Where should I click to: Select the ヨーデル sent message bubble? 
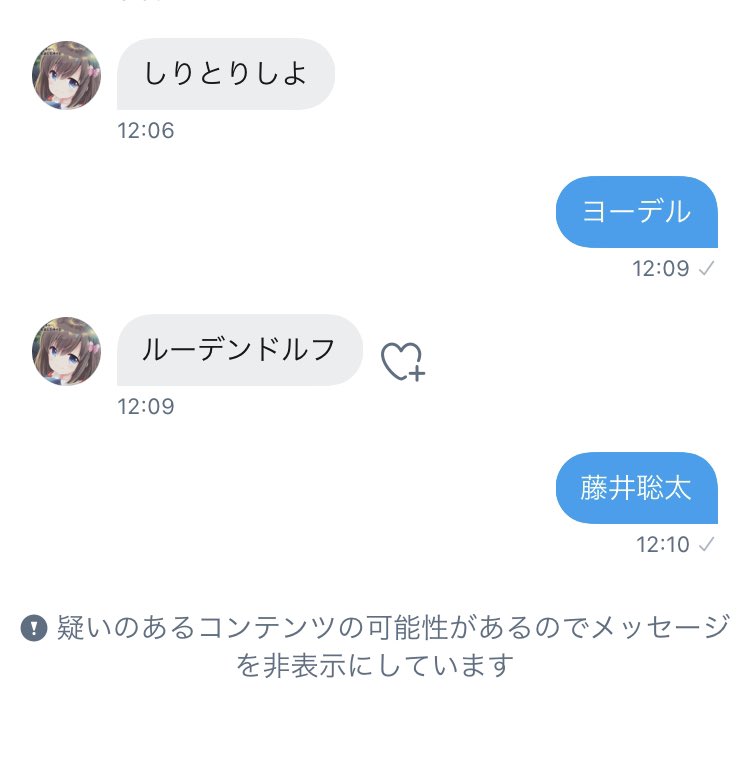636,212
